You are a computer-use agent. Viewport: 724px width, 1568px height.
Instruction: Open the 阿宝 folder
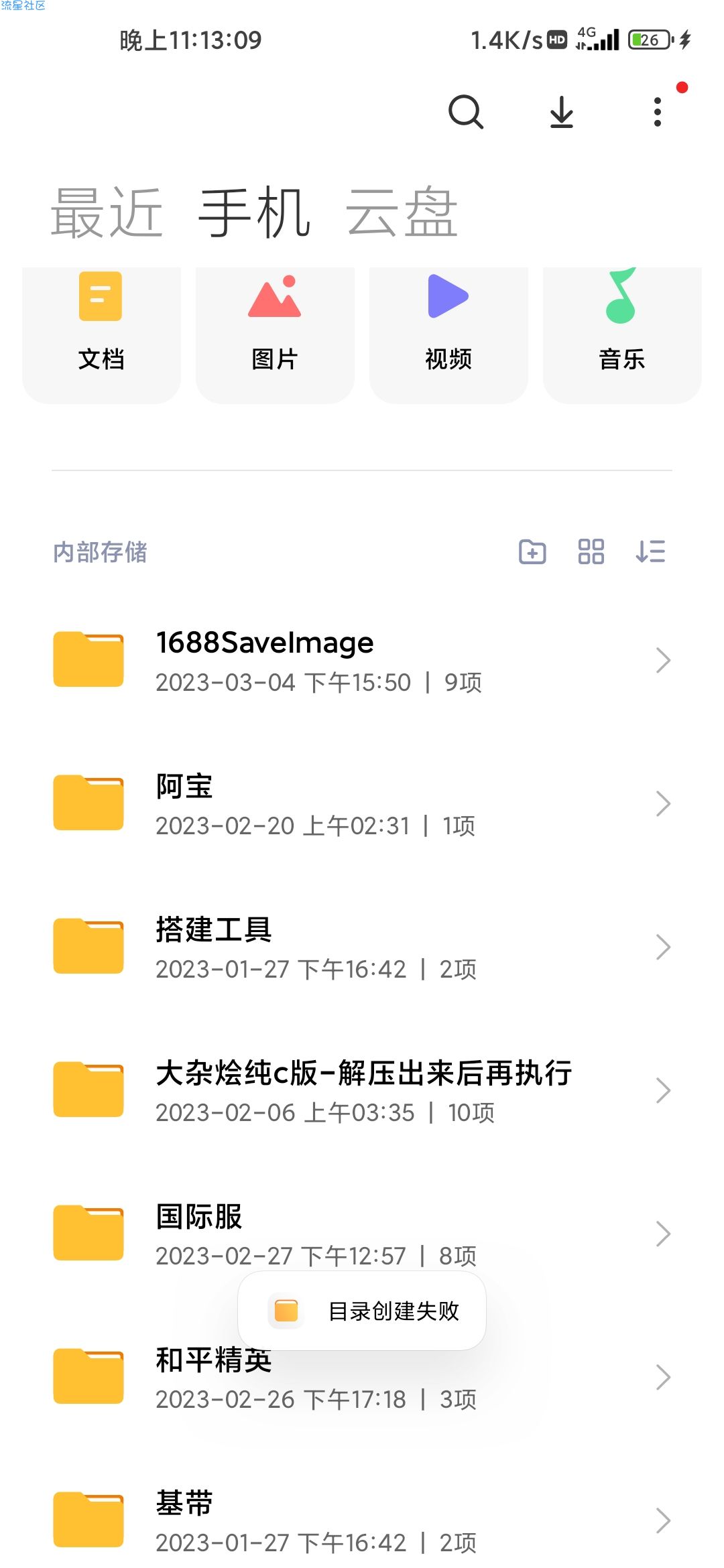(x=362, y=803)
